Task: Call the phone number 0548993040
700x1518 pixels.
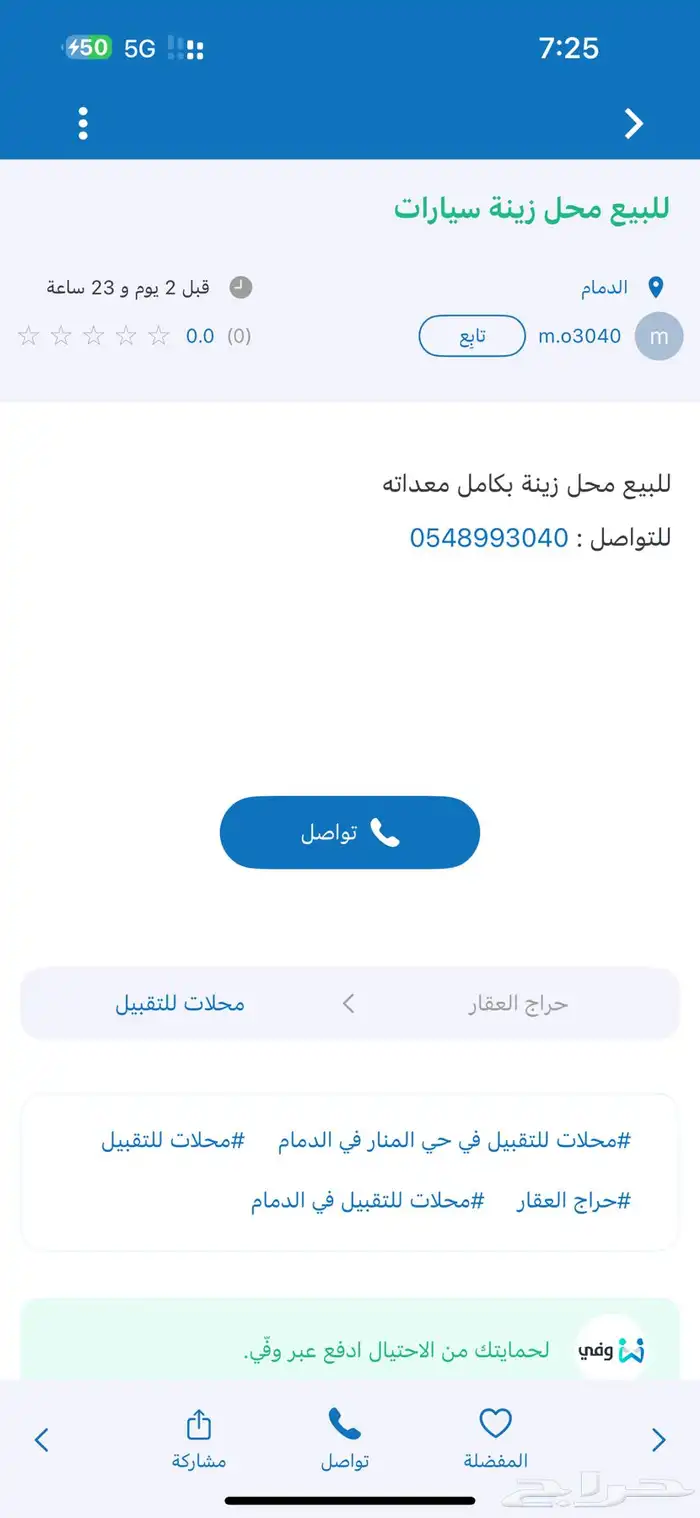Action: coord(489,538)
